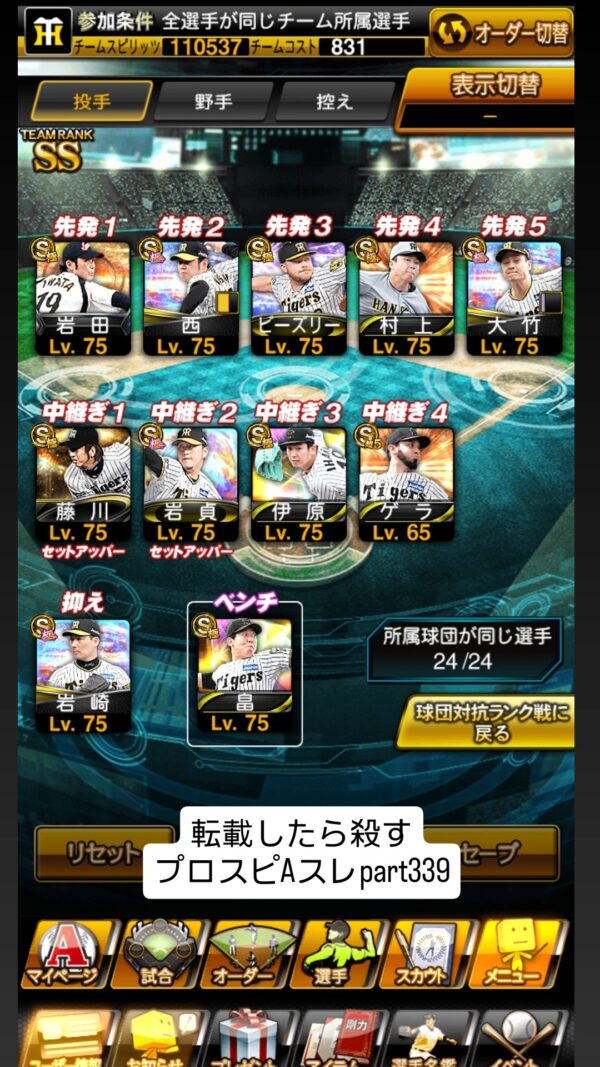The width and height of the screenshot is (600, 1067).
Task: Return to 球団対抗ランク戦
Action: click(485, 722)
